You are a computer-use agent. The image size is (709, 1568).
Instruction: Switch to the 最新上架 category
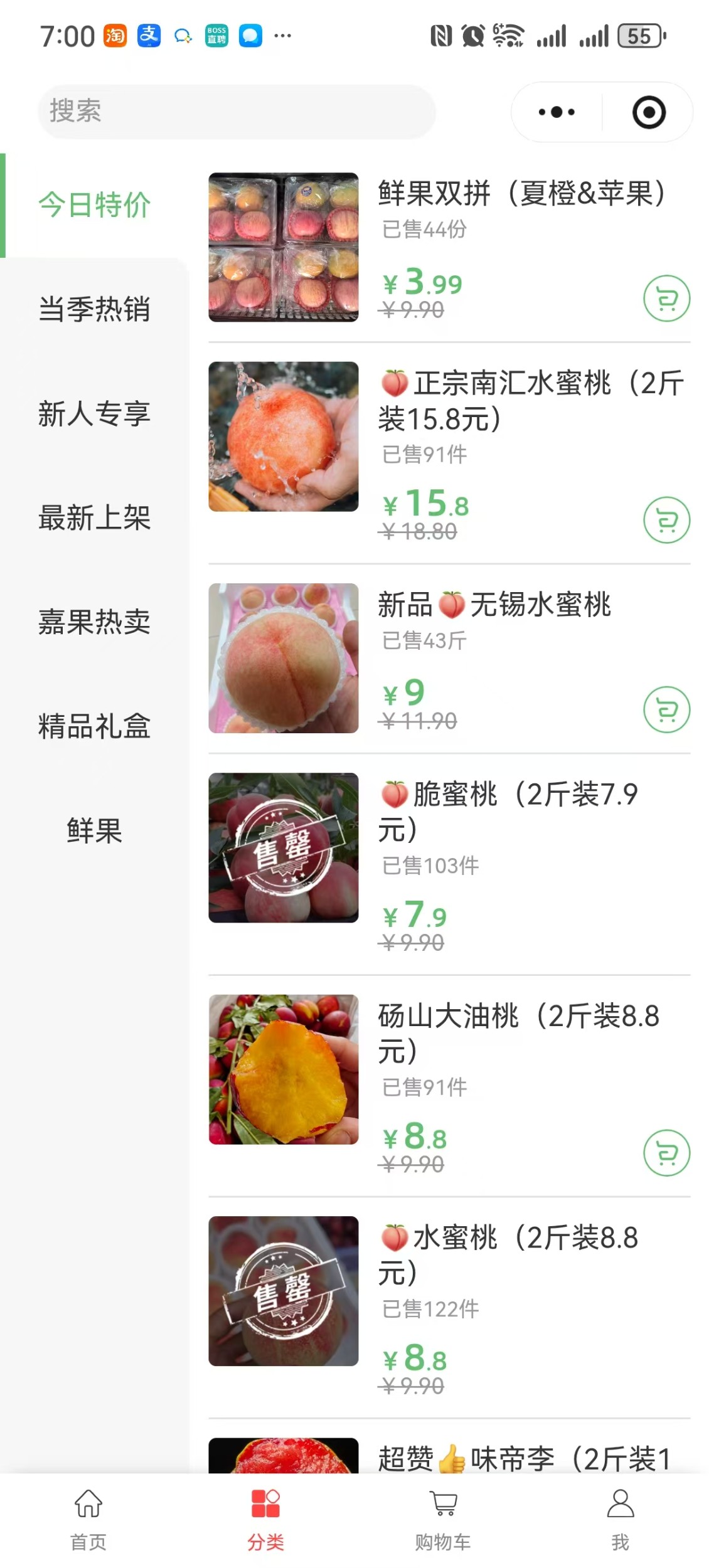tap(94, 518)
